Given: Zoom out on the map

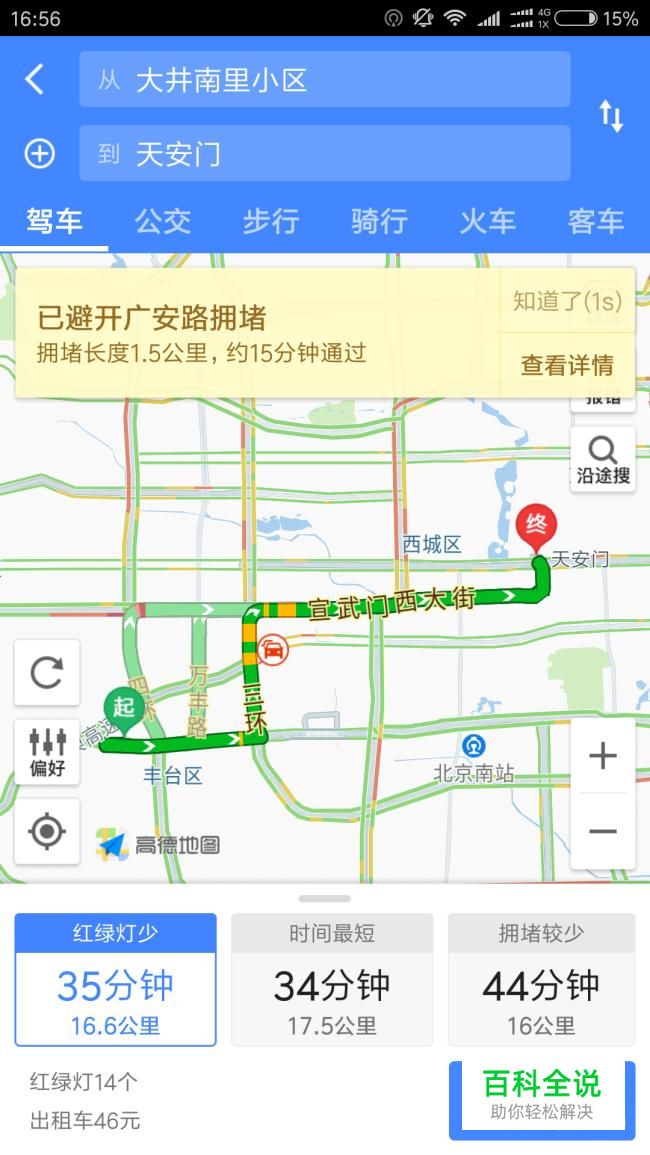Looking at the screenshot, I should 602,831.
